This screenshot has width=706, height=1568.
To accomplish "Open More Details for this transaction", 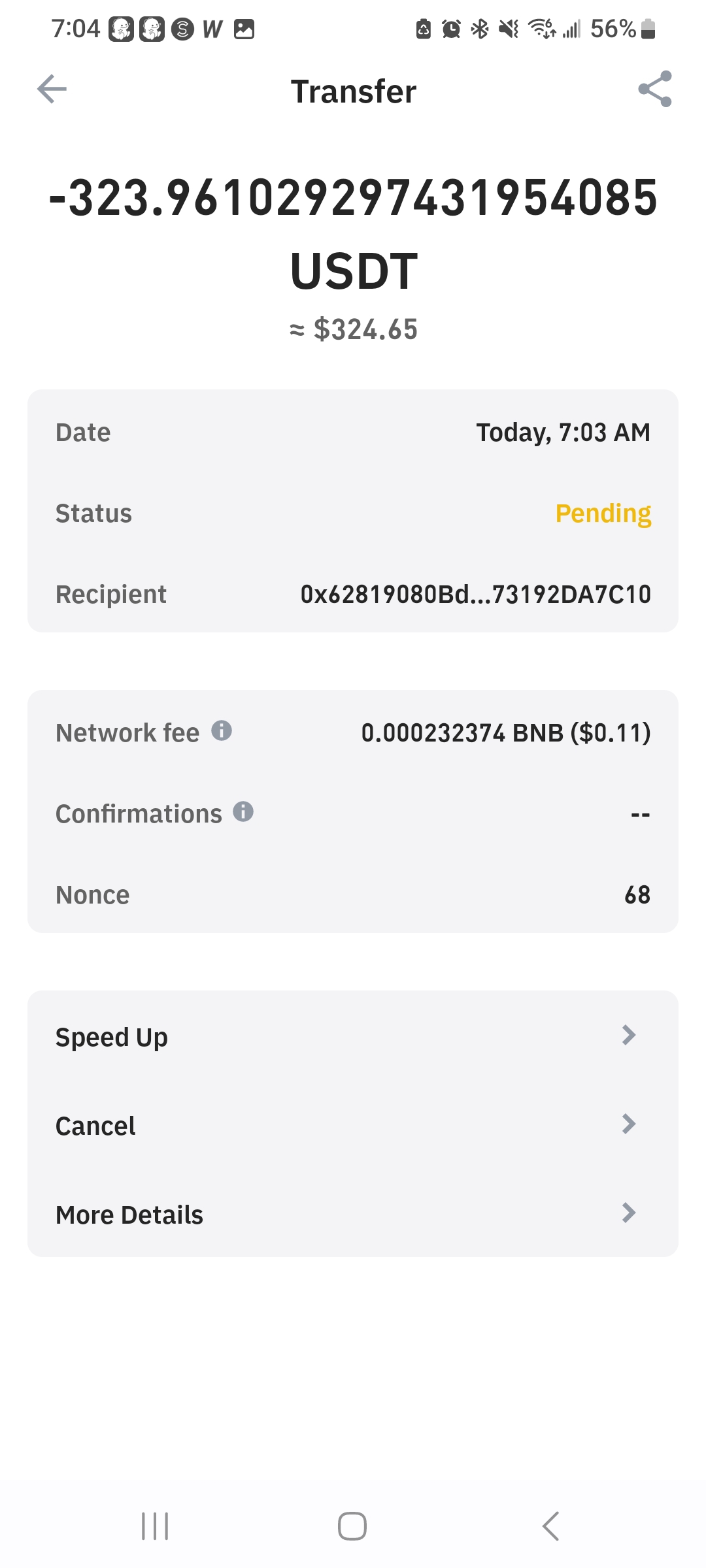I will coord(353,1215).
